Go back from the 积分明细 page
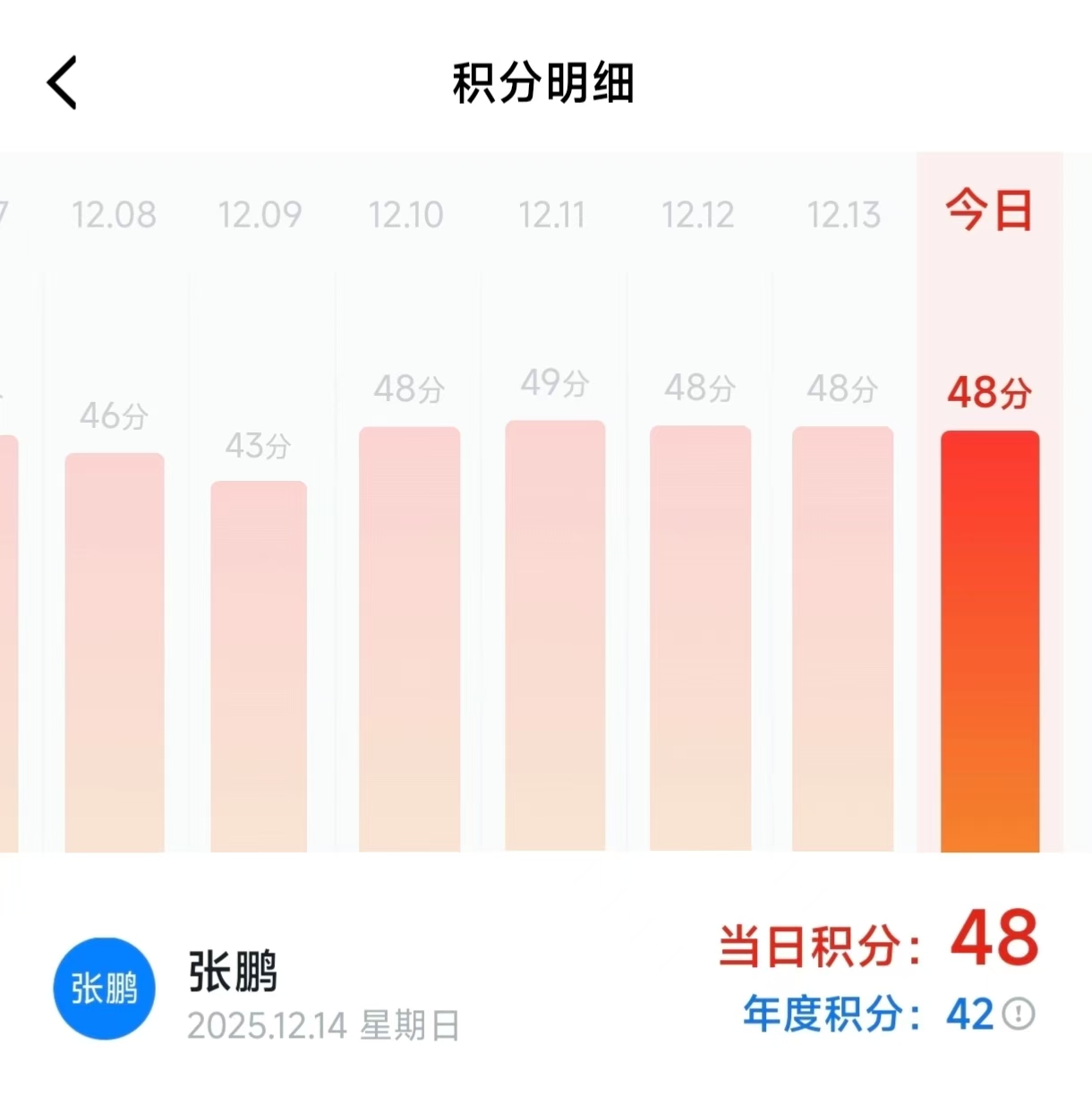The image size is (1092, 1096). [62, 82]
